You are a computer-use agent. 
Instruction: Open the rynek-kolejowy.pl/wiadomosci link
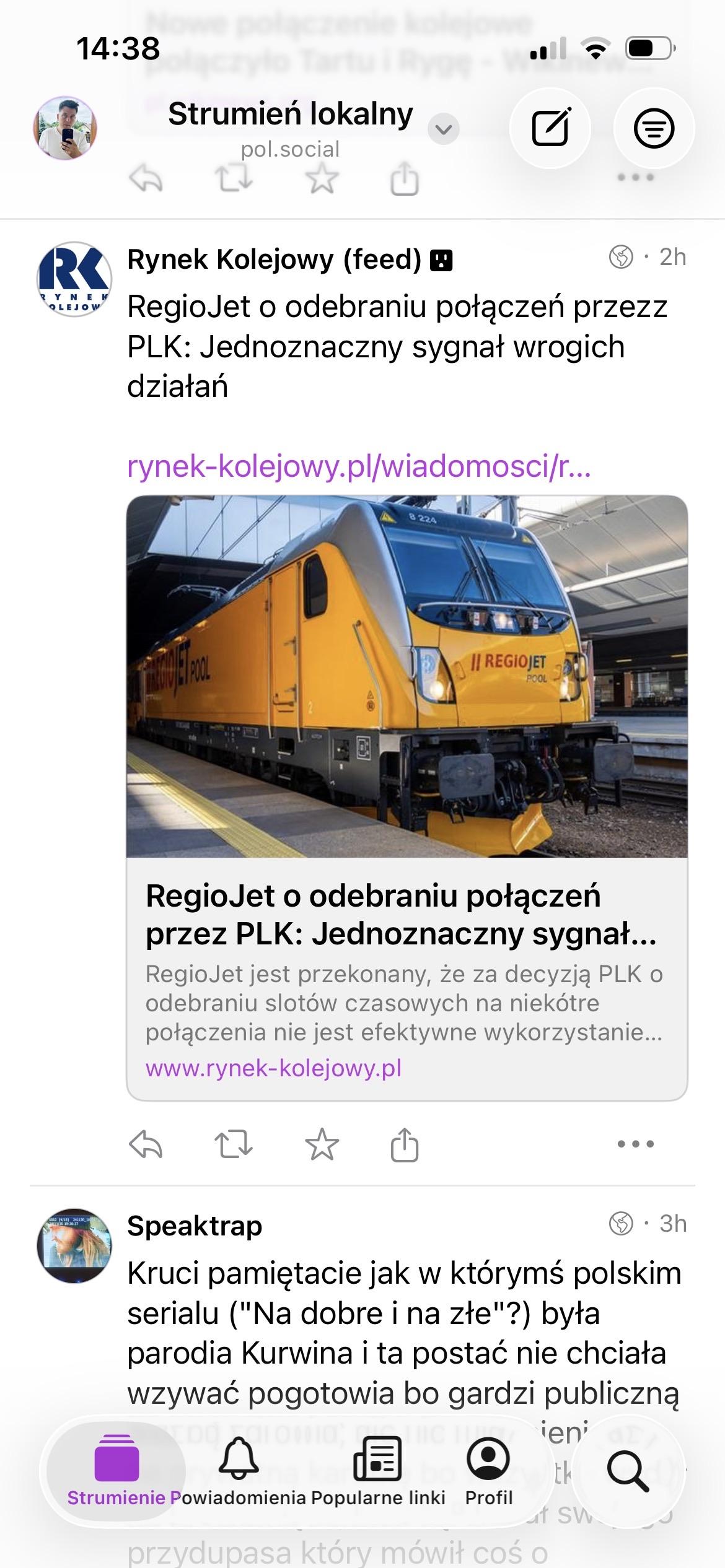pyautogui.click(x=359, y=466)
